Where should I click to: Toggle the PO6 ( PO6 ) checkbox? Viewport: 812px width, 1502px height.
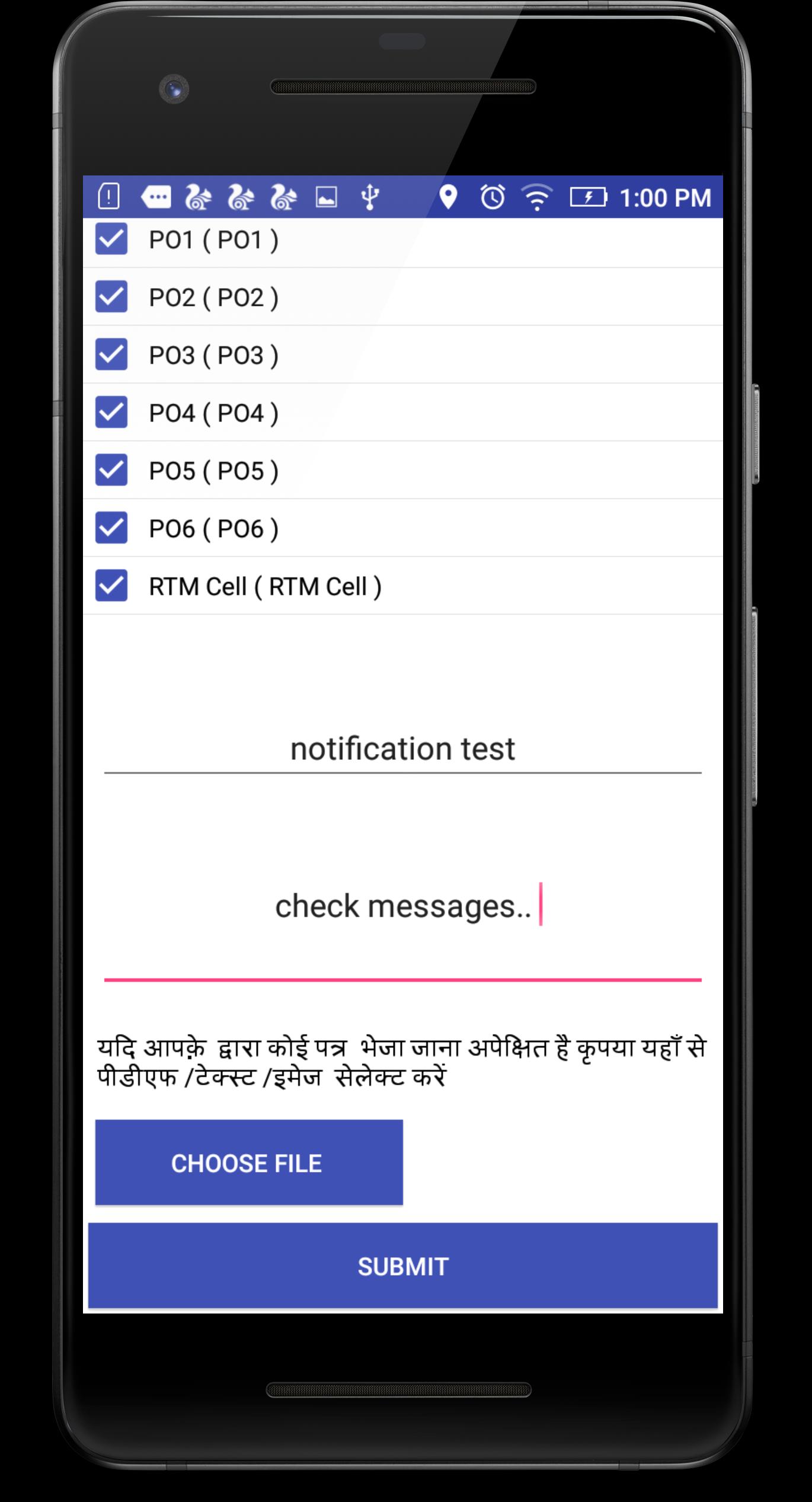point(111,528)
